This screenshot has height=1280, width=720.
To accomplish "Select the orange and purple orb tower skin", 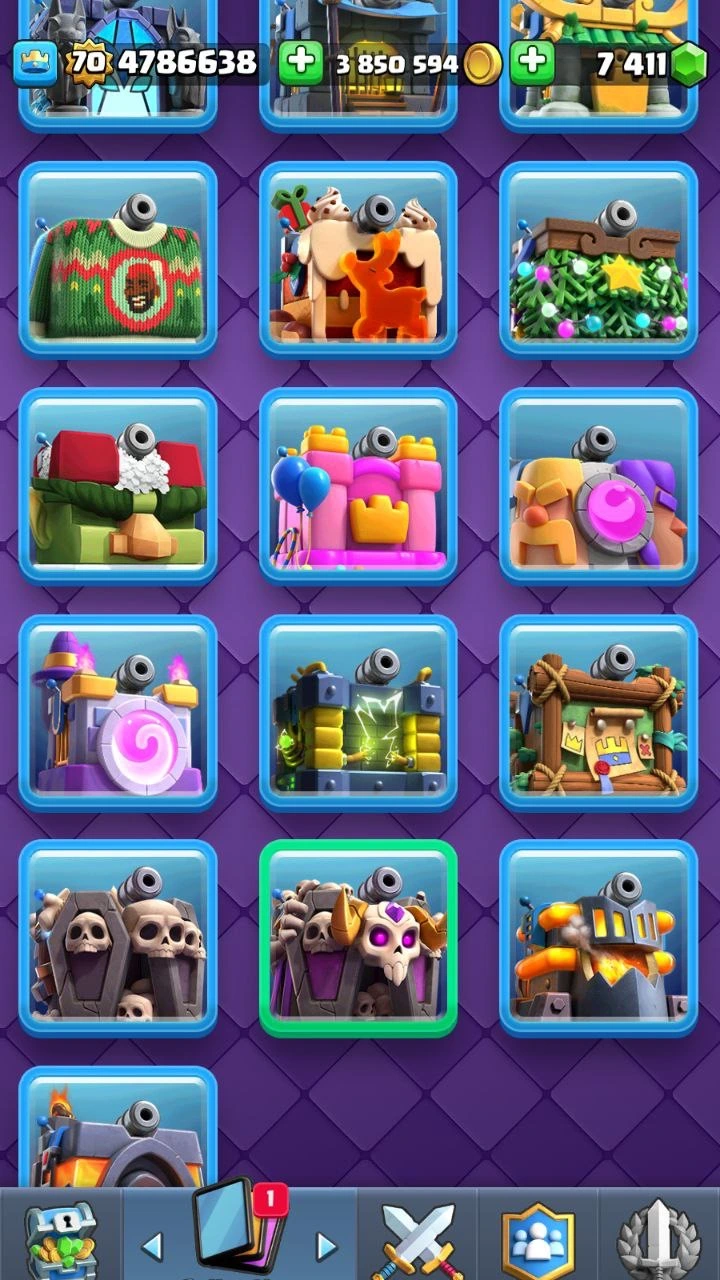I will click(598, 486).
